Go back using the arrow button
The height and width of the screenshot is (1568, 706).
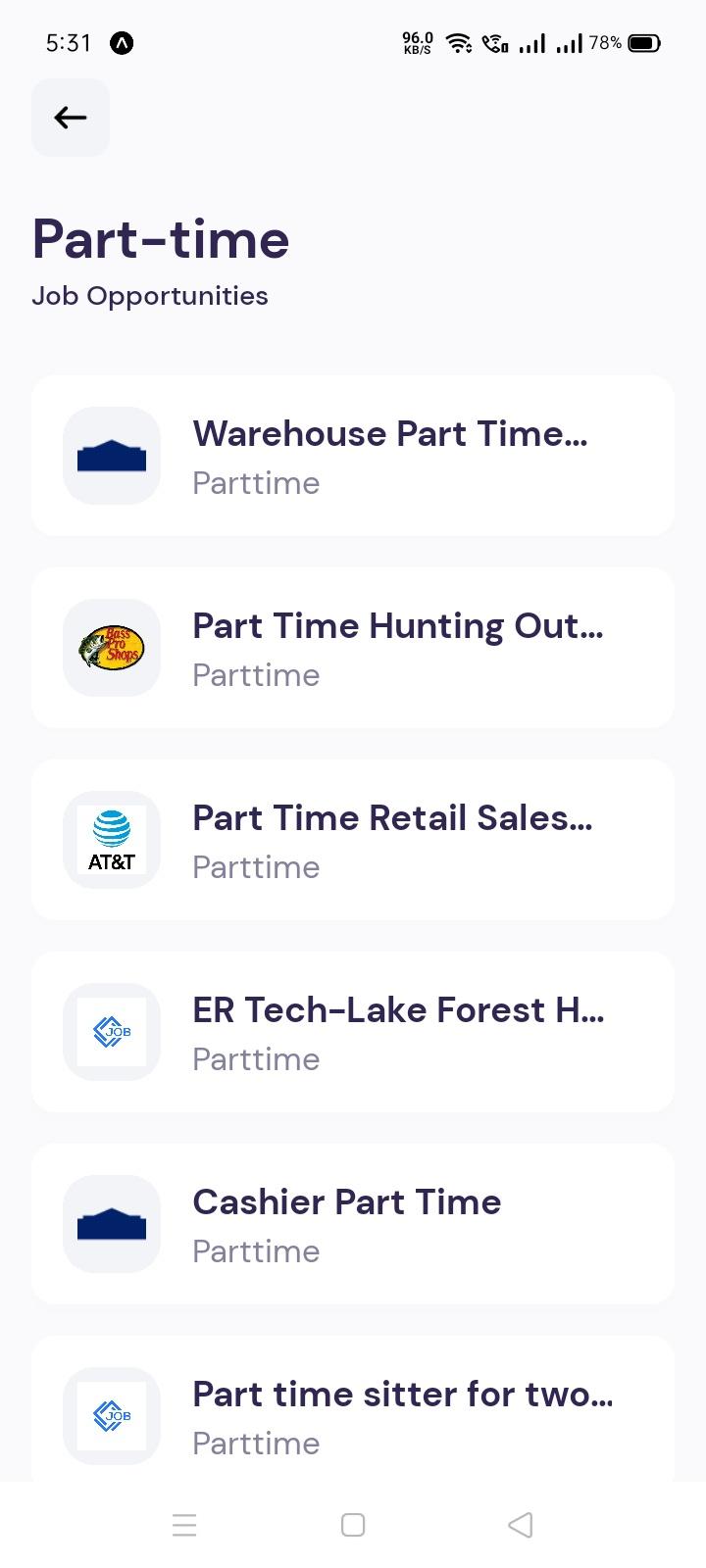(71, 118)
